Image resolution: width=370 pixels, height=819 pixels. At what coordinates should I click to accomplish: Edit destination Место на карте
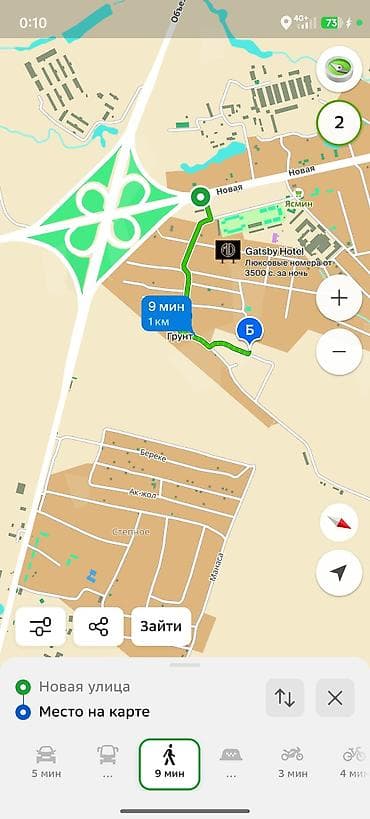(94, 711)
